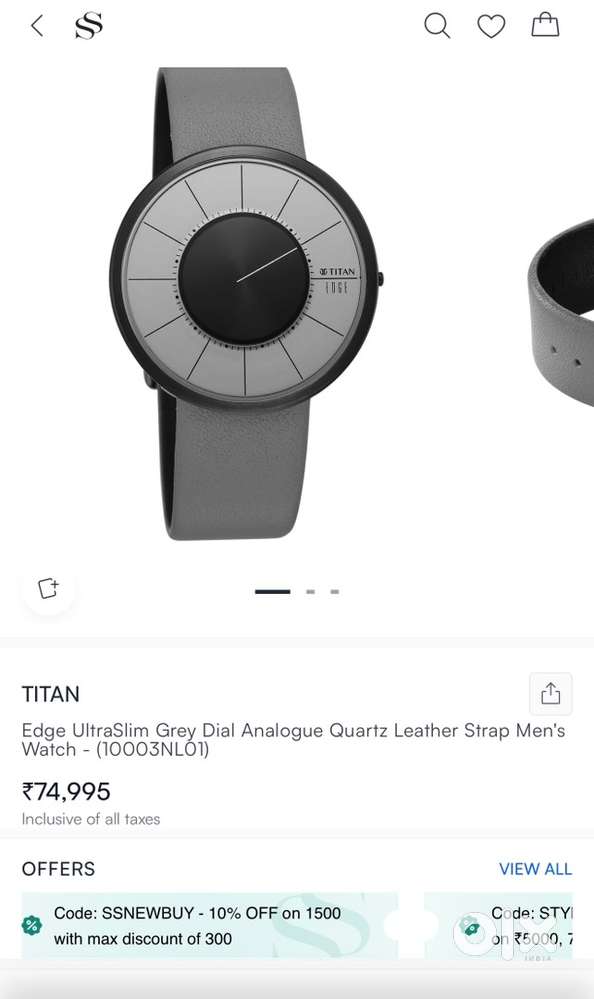
Task: Open the search icon
Action: coord(437,26)
